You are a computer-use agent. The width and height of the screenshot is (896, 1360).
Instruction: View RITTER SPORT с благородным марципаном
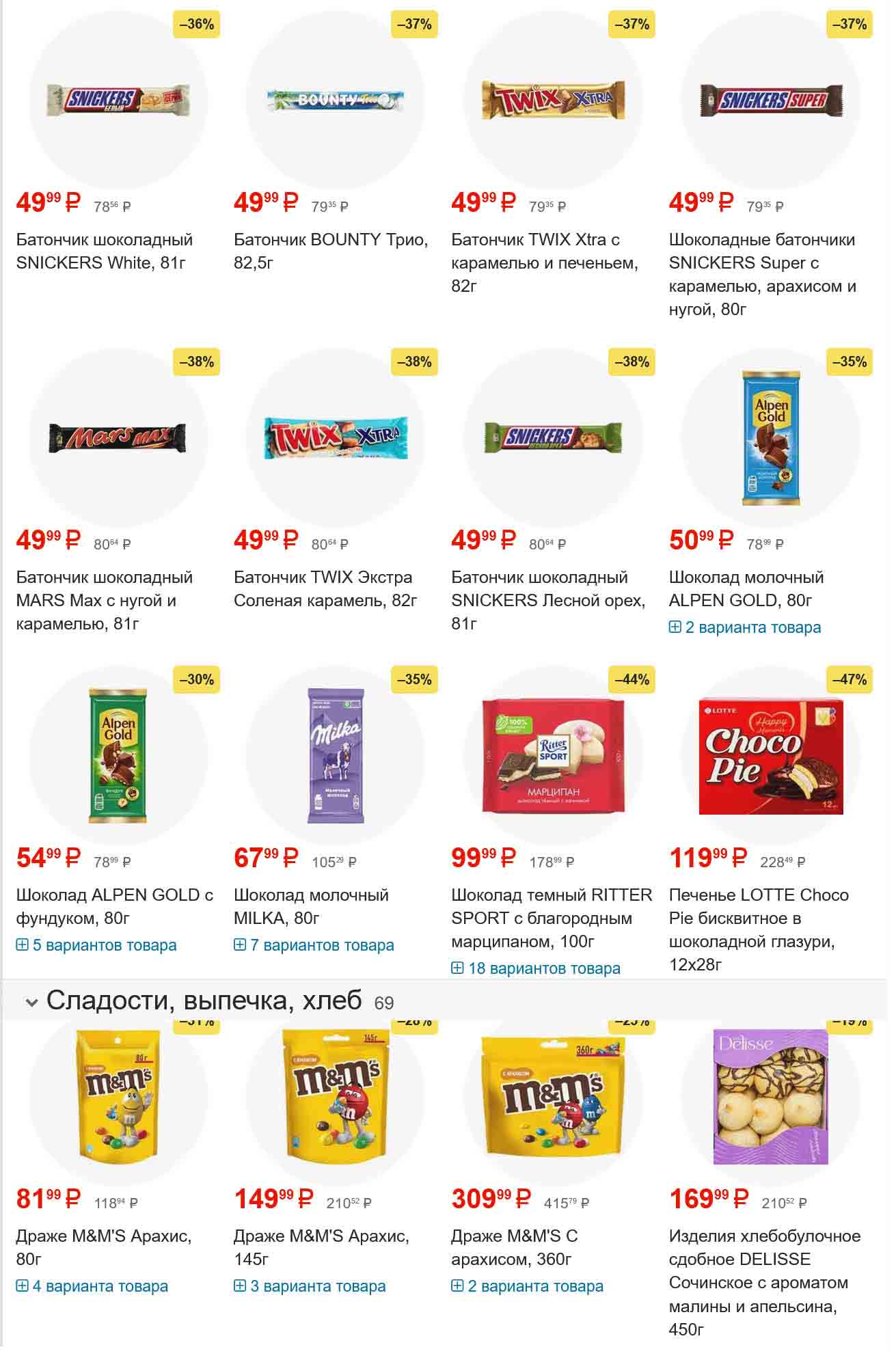(551, 918)
